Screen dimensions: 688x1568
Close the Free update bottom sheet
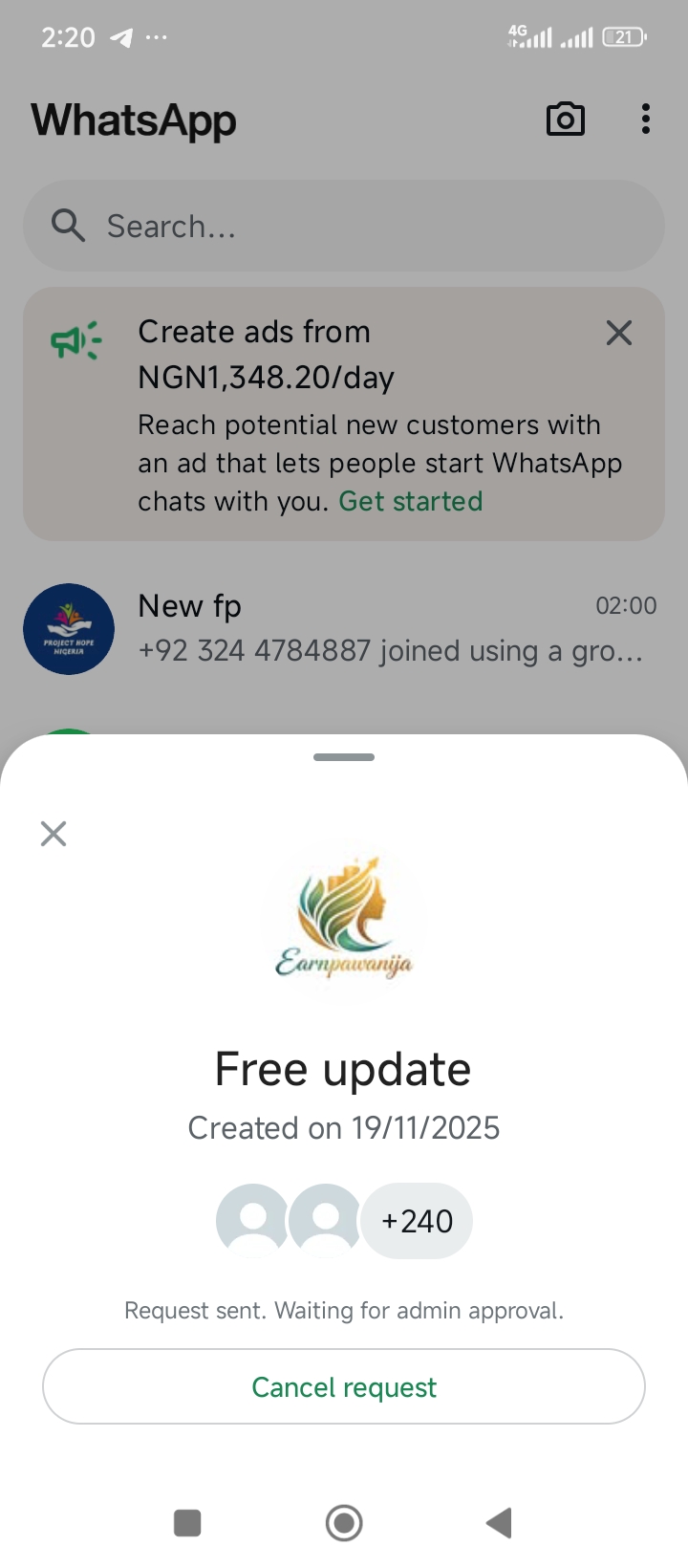tap(54, 834)
